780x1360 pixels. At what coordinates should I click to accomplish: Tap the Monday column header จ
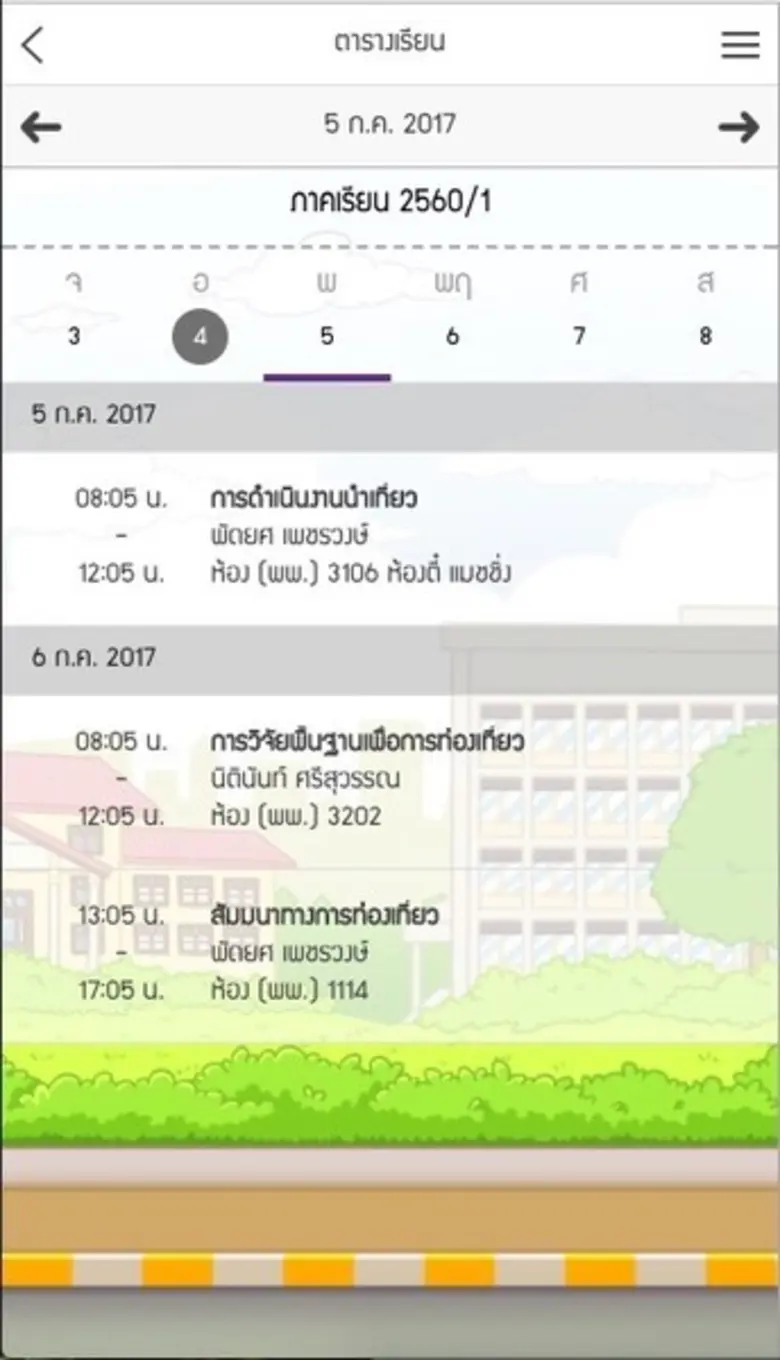73,284
